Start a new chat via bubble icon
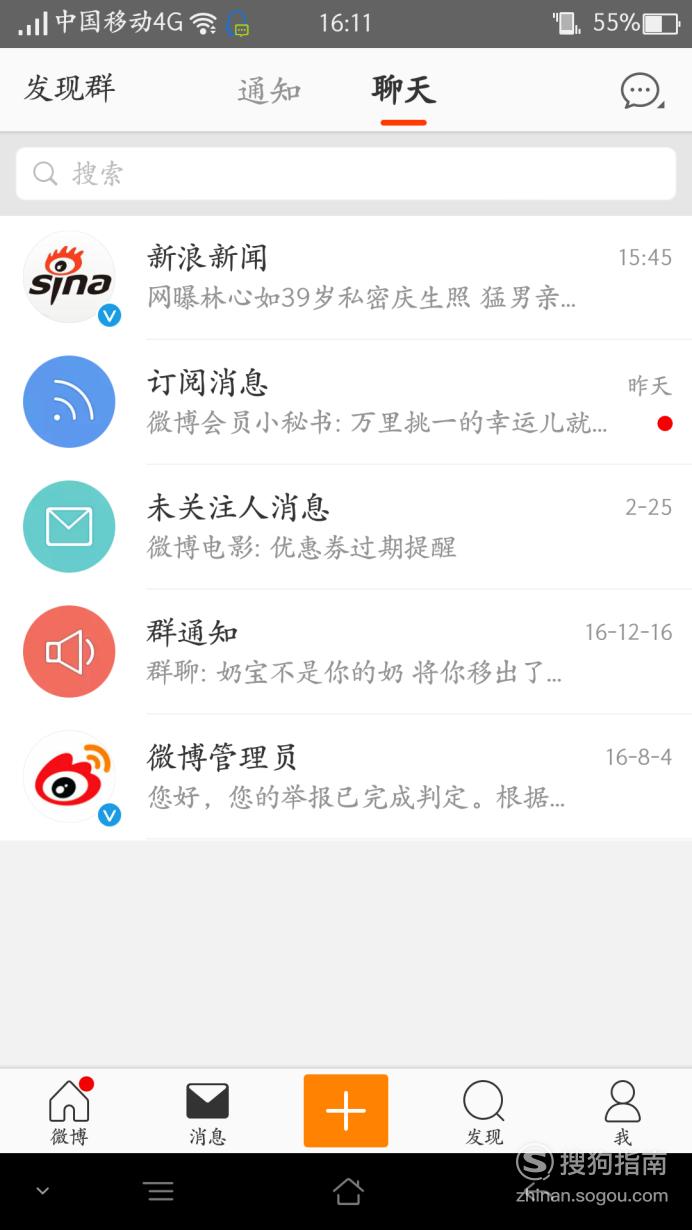Screen dimensions: 692x1230 click(641, 91)
